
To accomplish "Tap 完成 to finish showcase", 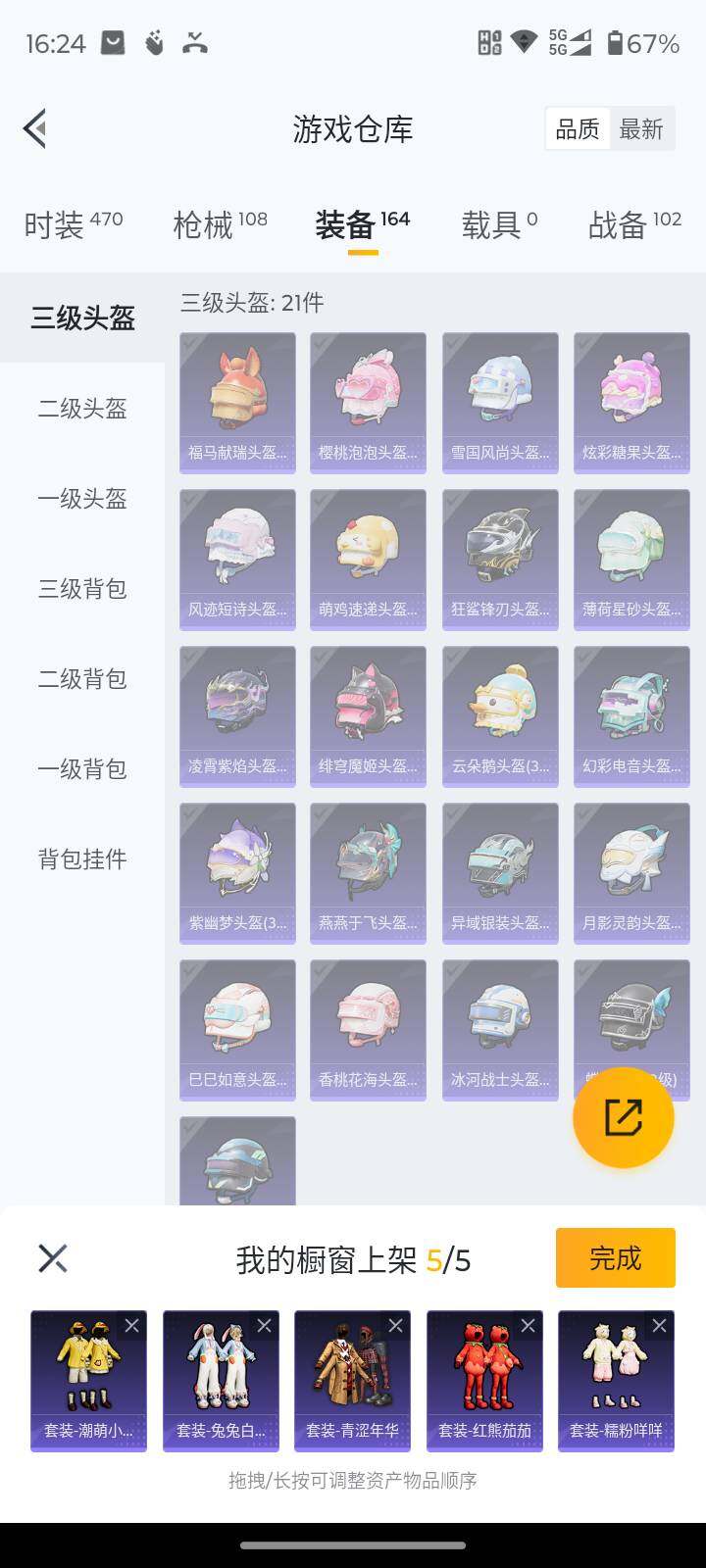I will click(x=615, y=1257).
